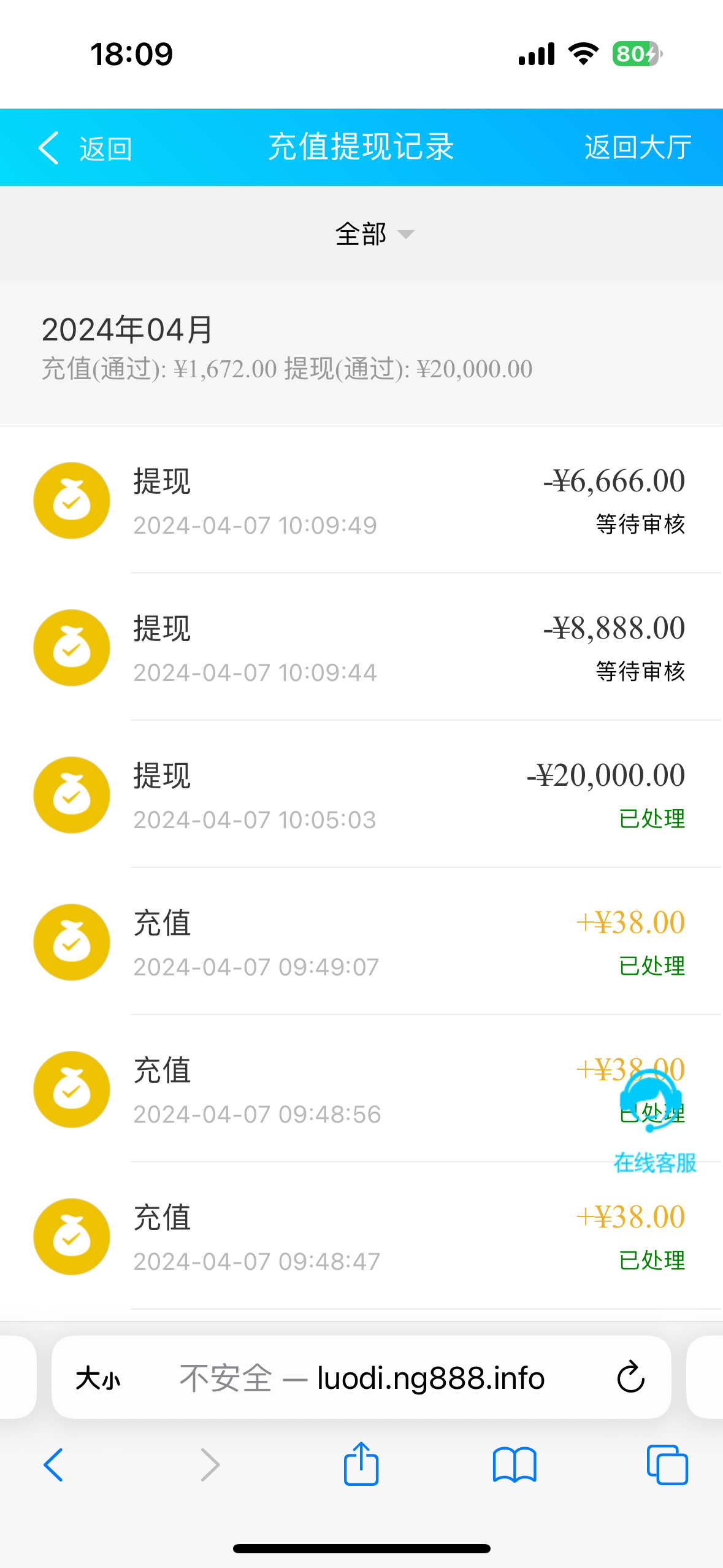Go back via the 返回 button

[85, 148]
